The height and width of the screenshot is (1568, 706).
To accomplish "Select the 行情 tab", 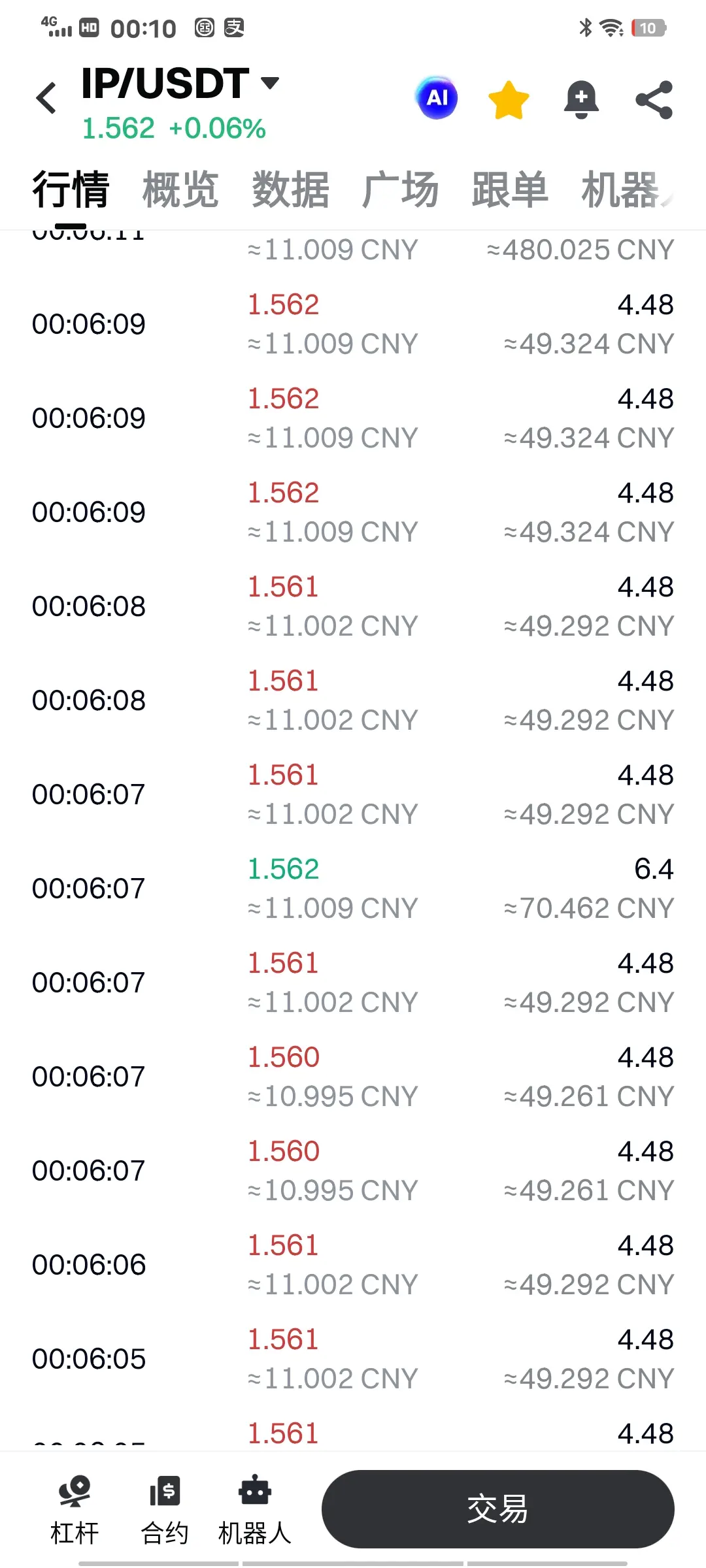I will click(x=71, y=189).
